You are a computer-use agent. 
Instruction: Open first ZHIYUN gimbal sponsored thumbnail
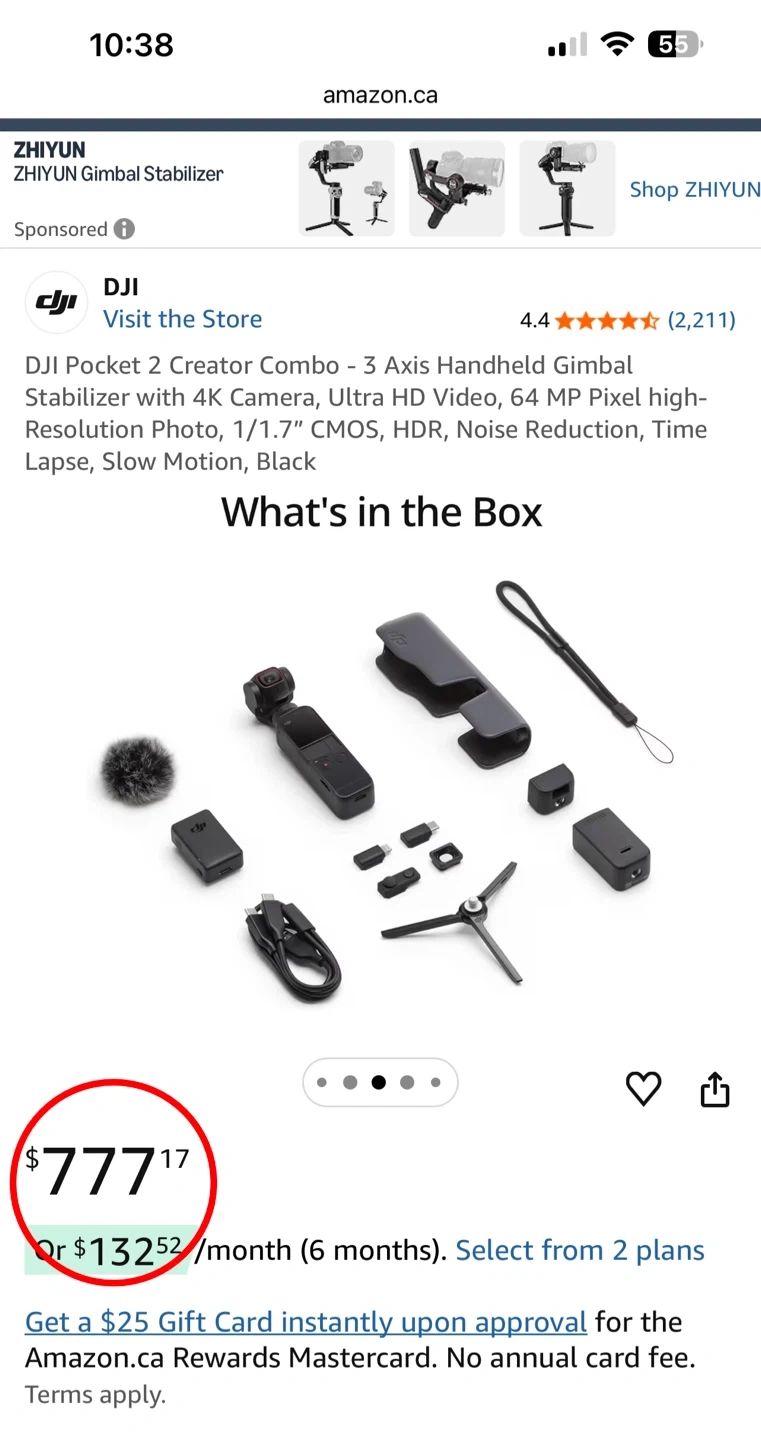[x=347, y=189]
